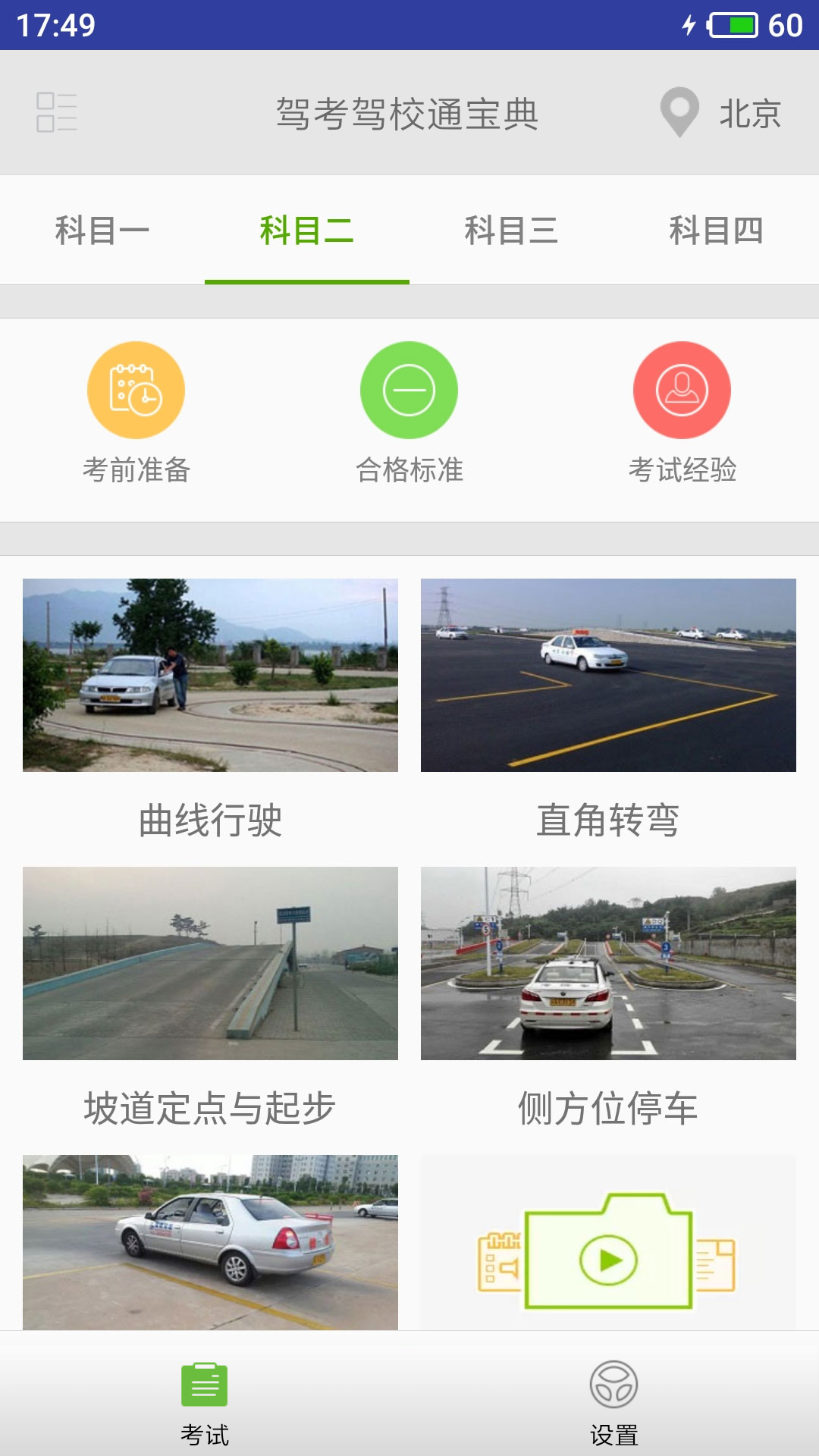Change city by tapping 北京
Viewport: 819px width, 1456px height.
click(747, 112)
